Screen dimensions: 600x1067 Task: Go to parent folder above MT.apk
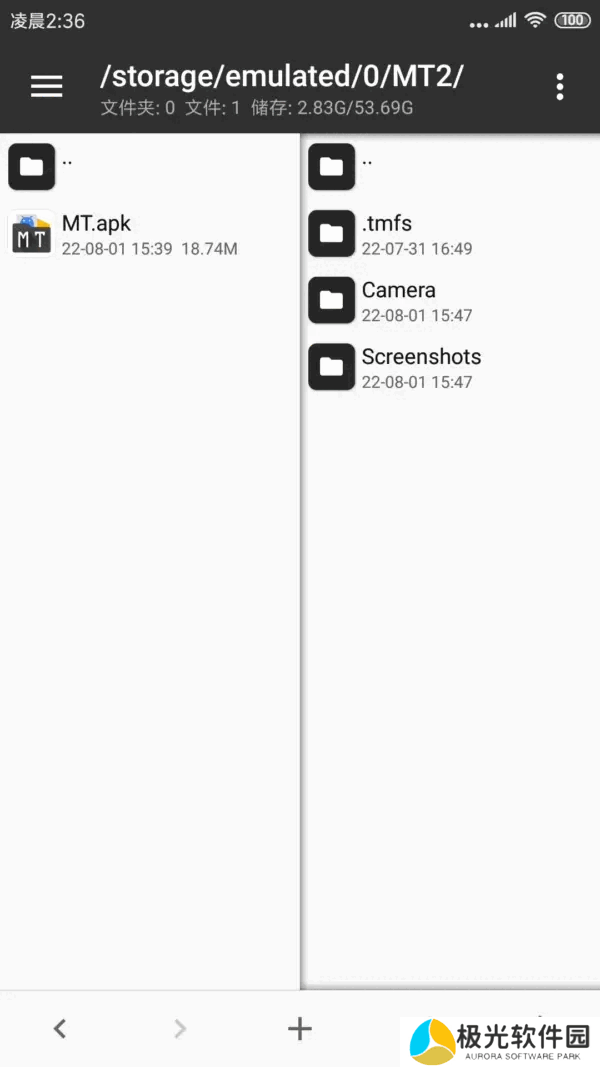click(150, 167)
